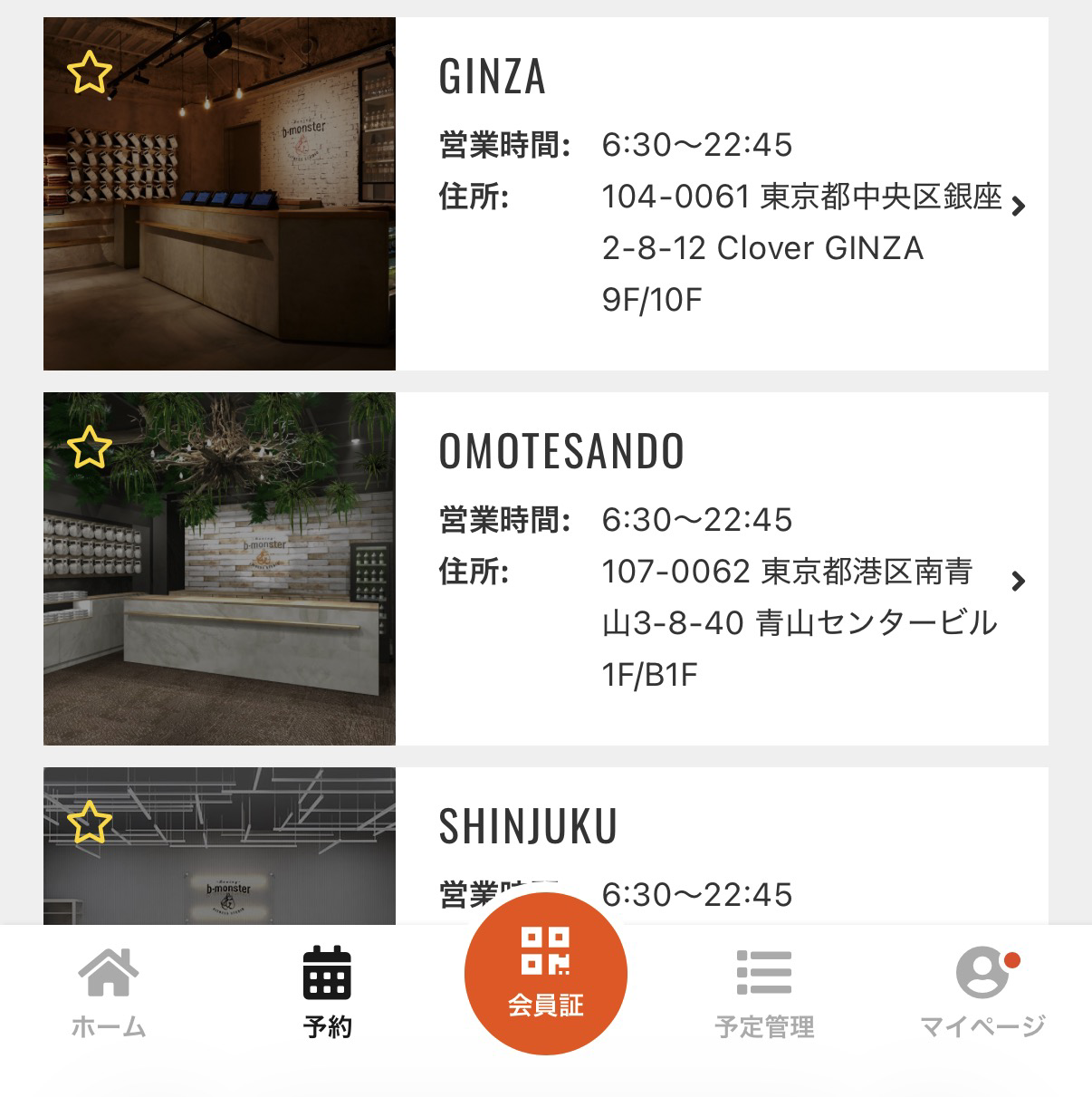Switch to マイページ tab

pos(982,992)
